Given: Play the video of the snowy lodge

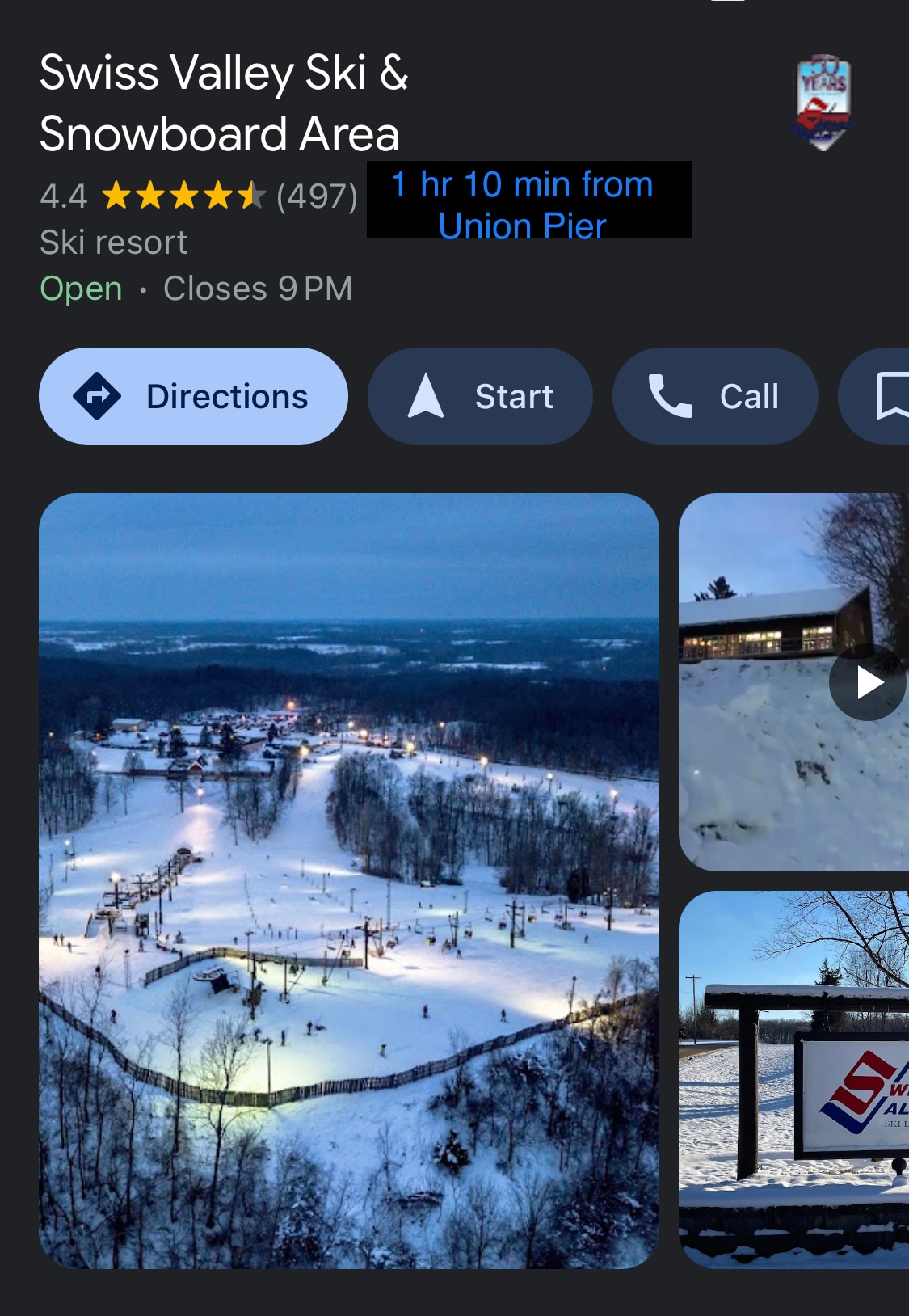Looking at the screenshot, I should click(x=868, y=682).
